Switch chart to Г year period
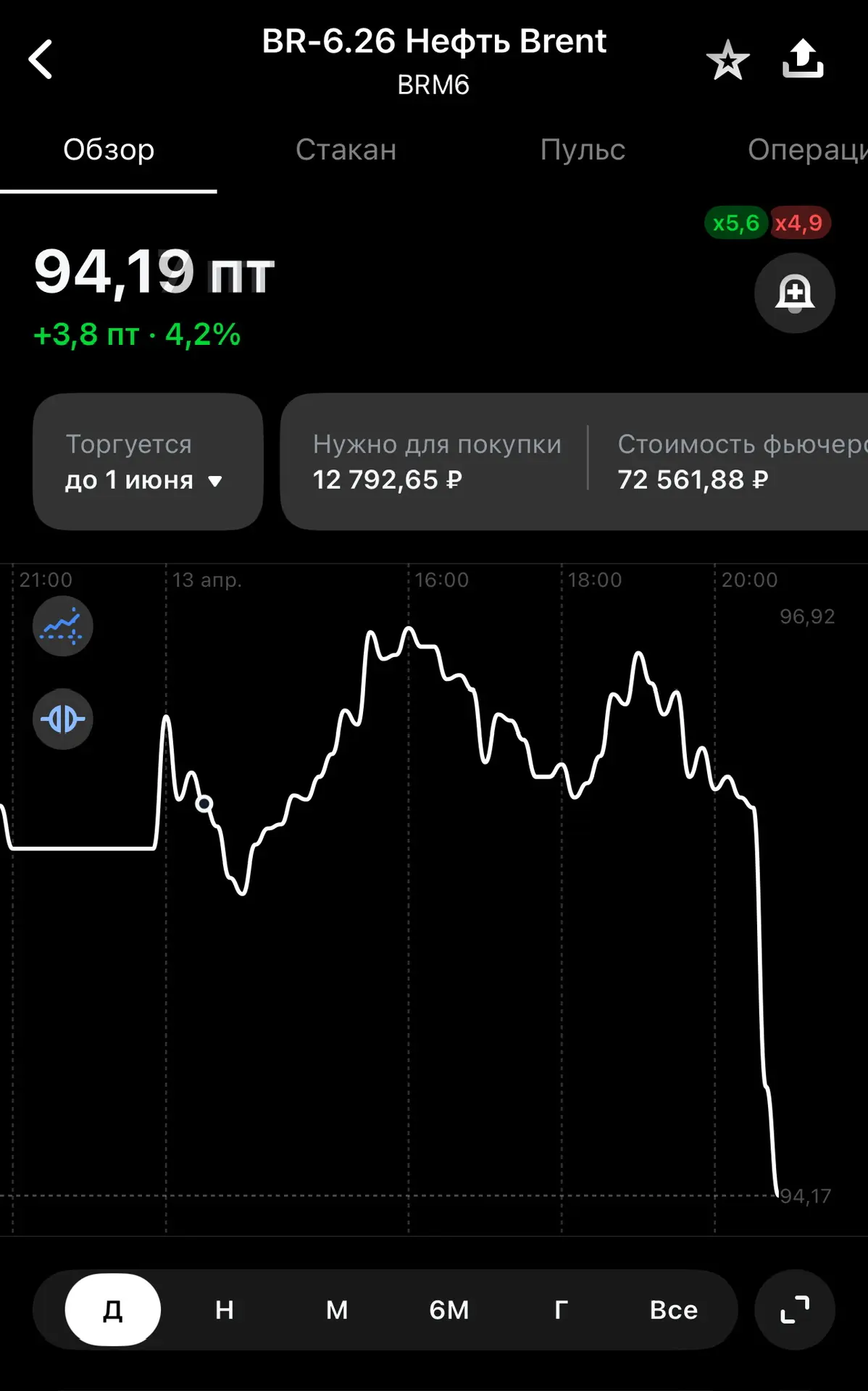Image resolution: width=868 pixels, height=1391 pixels. pyautogui.click(x=562, y=1310)
